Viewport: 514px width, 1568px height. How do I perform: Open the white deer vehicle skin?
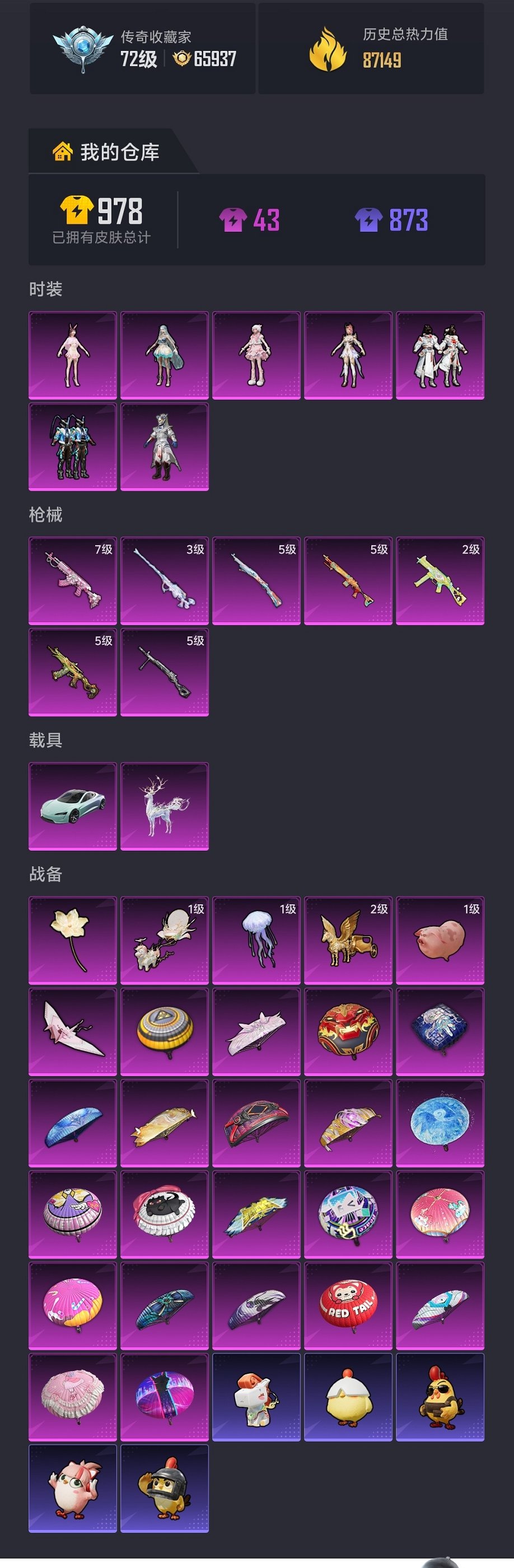click(165, 806)
